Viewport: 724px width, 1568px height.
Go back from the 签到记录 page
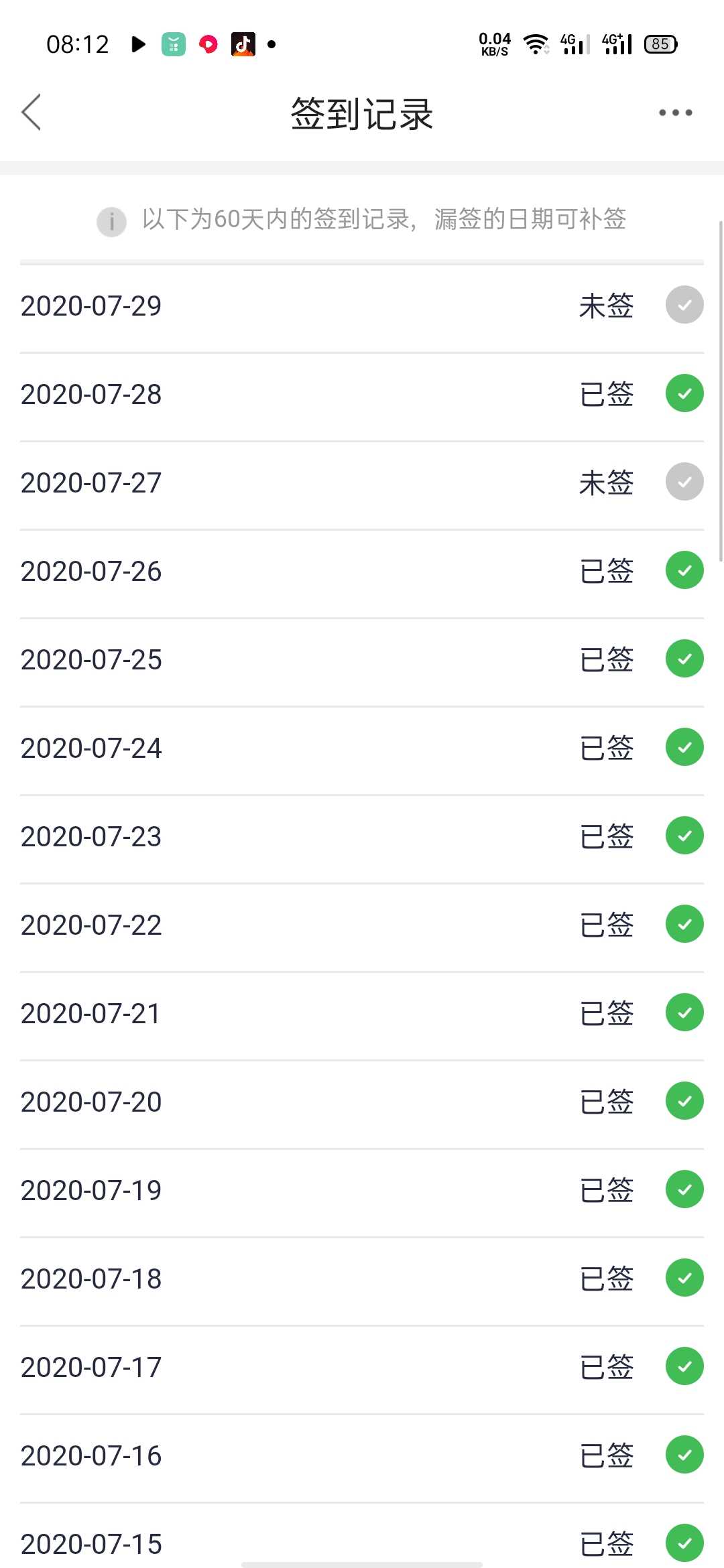(x=31, y=112)
